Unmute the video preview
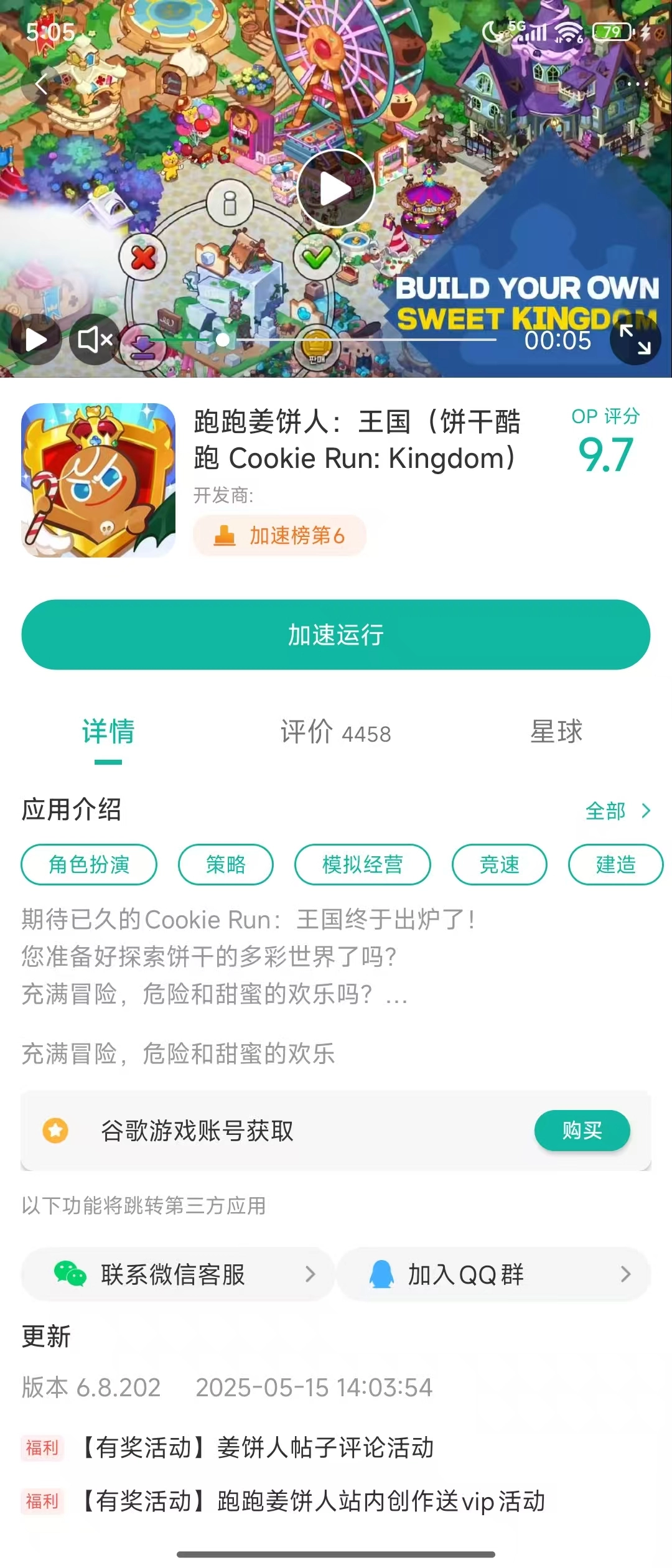This screenshot has width=672, height=1568. pos(92,339)
